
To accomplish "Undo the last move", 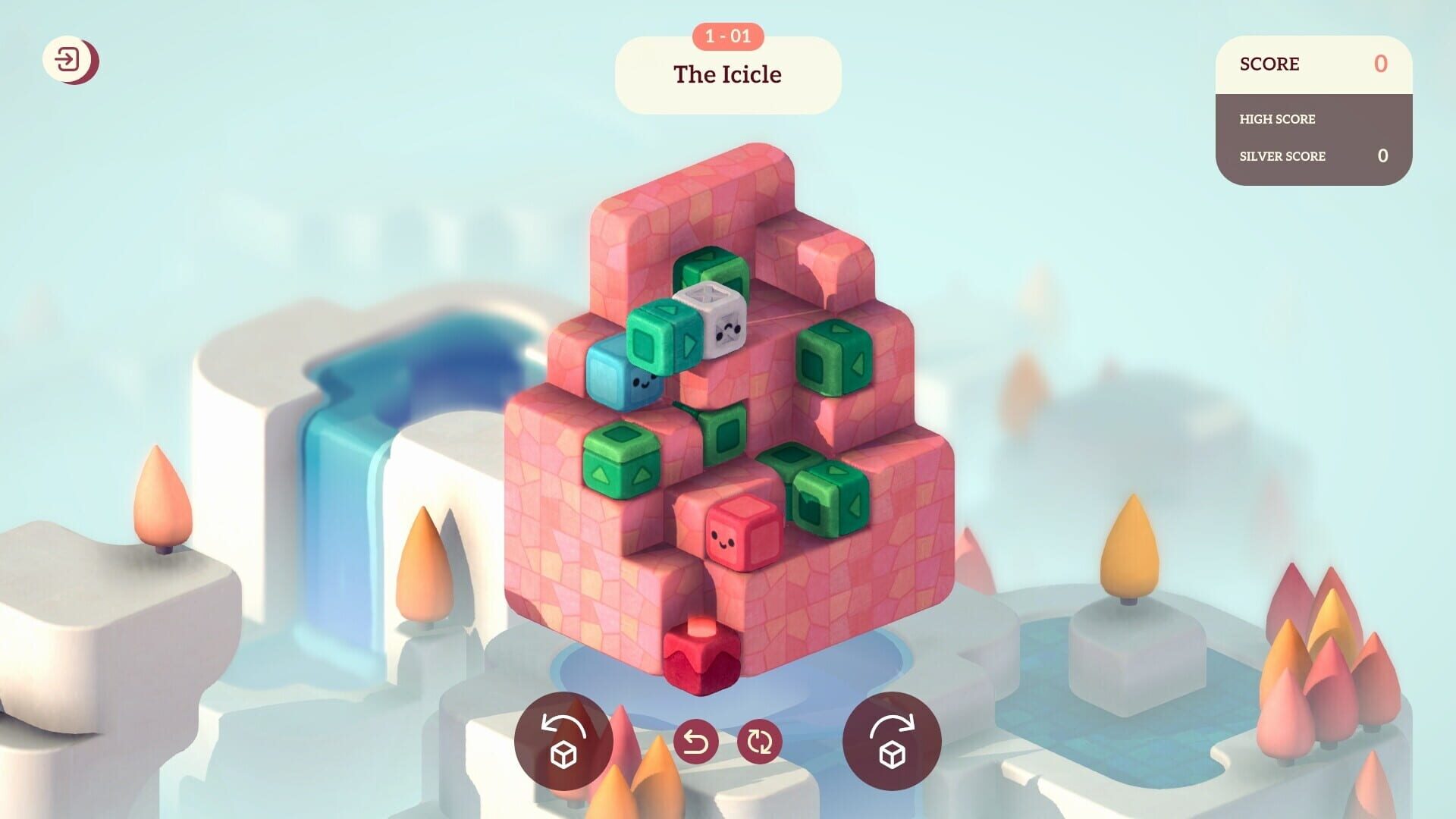I will coord(695,742).
